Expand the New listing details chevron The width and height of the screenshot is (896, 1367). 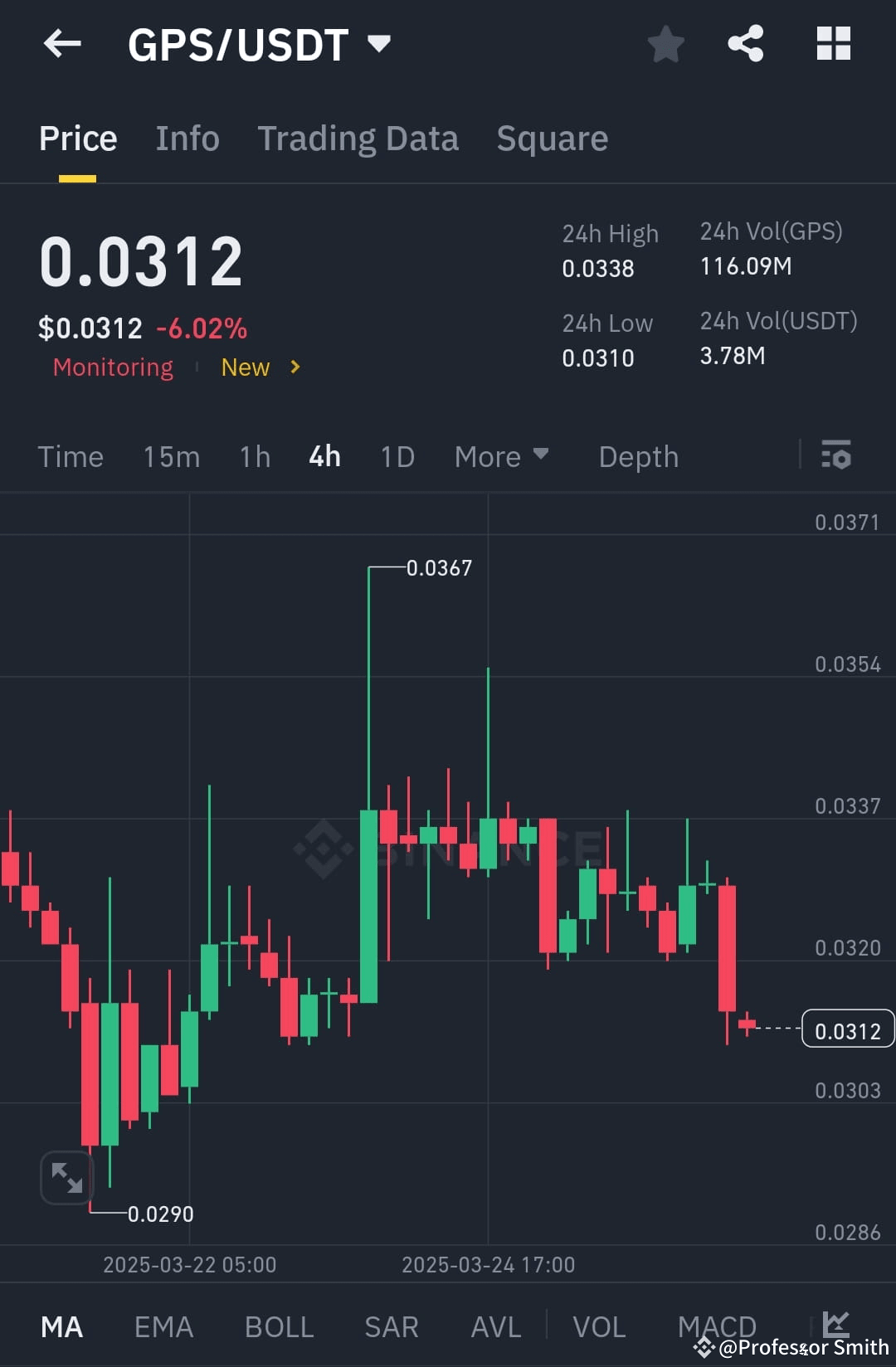[x=295, y=367]
